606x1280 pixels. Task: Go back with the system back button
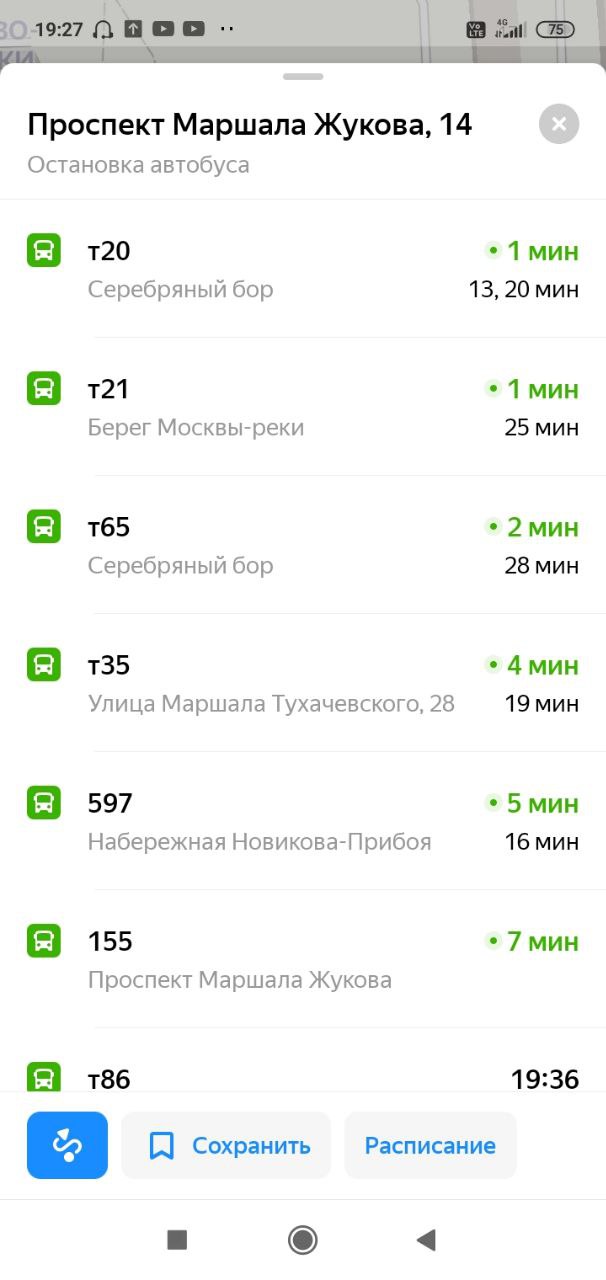point(426,1240)
